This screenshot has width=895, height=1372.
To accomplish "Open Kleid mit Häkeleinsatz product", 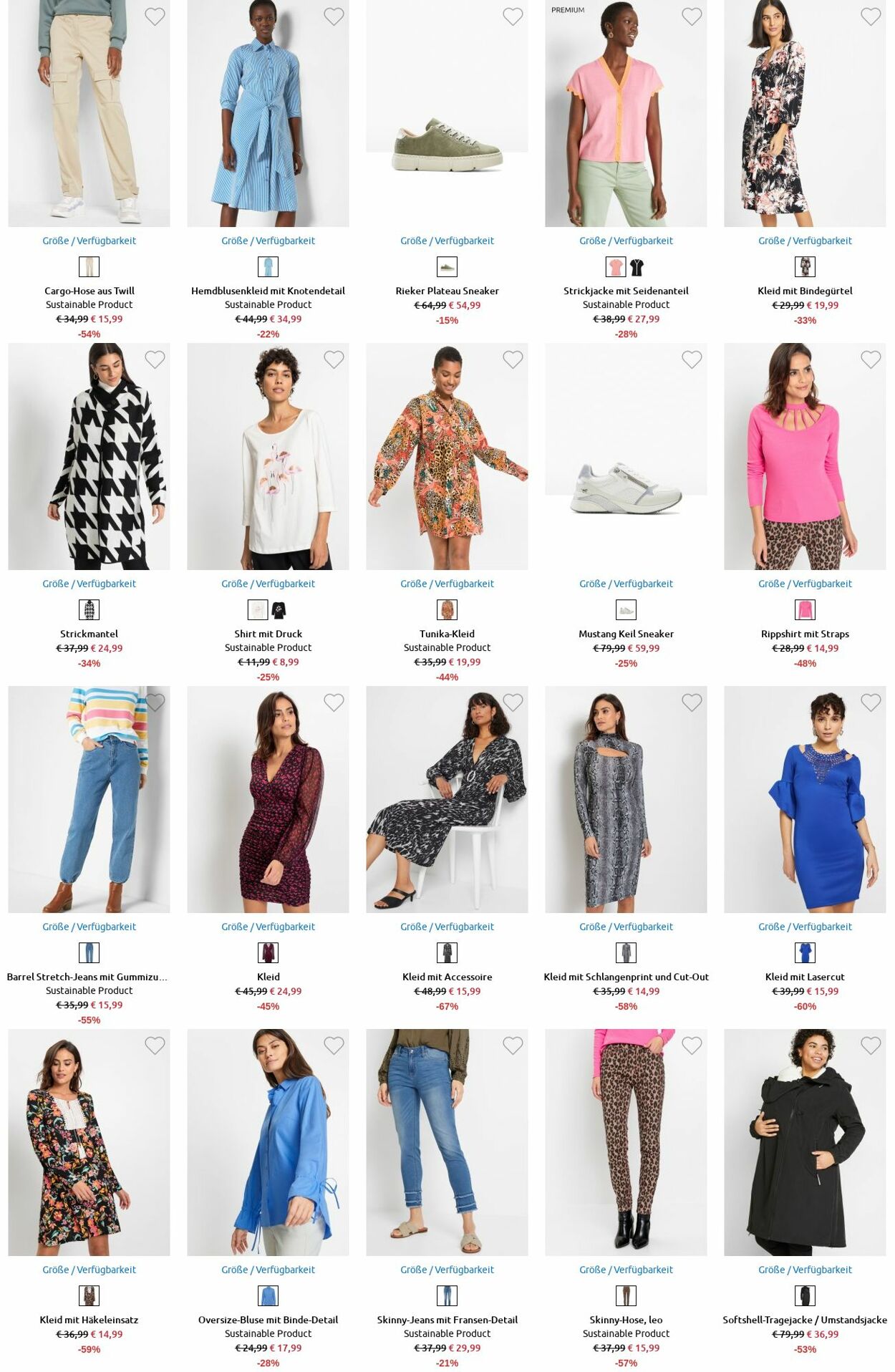I will (89, 1320).
